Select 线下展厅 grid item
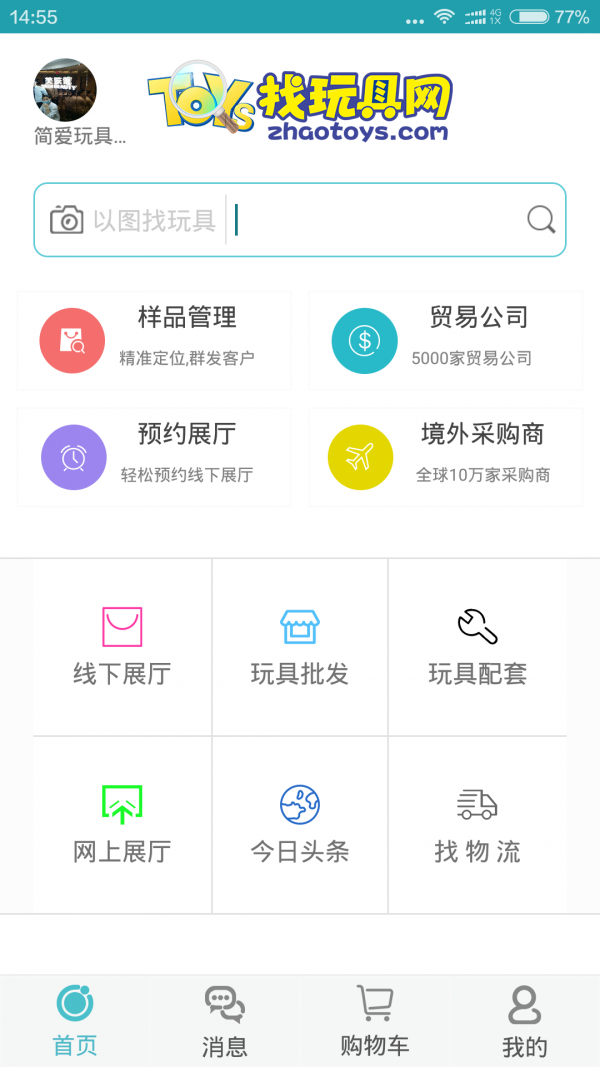600x1067 pixels. (122, 647)
